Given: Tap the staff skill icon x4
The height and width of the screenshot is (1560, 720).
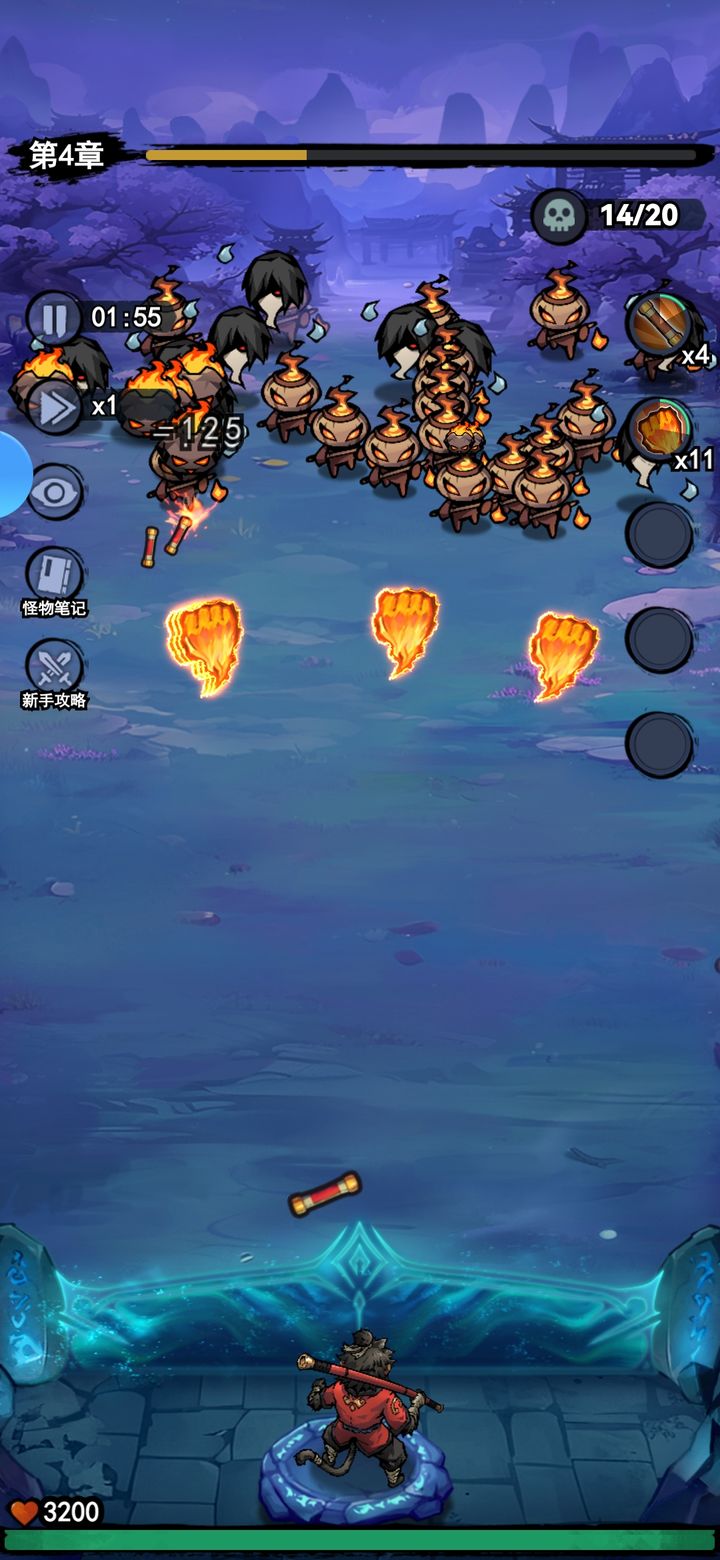Looking at the screenshot, I should [660, 323].
